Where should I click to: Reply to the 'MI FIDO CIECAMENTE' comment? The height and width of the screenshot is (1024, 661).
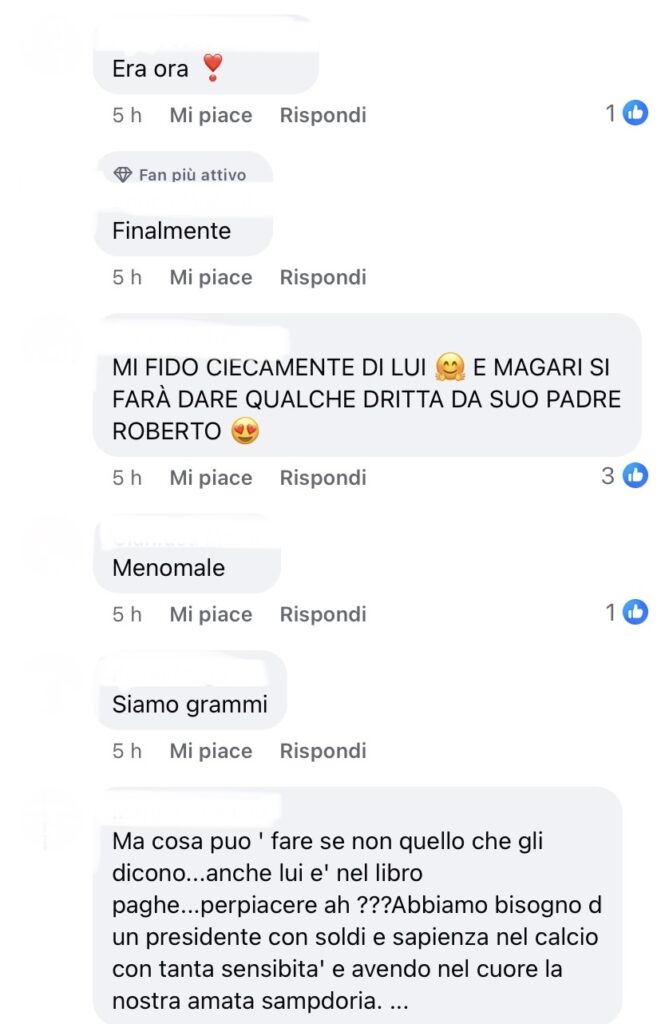click(323, 478)
